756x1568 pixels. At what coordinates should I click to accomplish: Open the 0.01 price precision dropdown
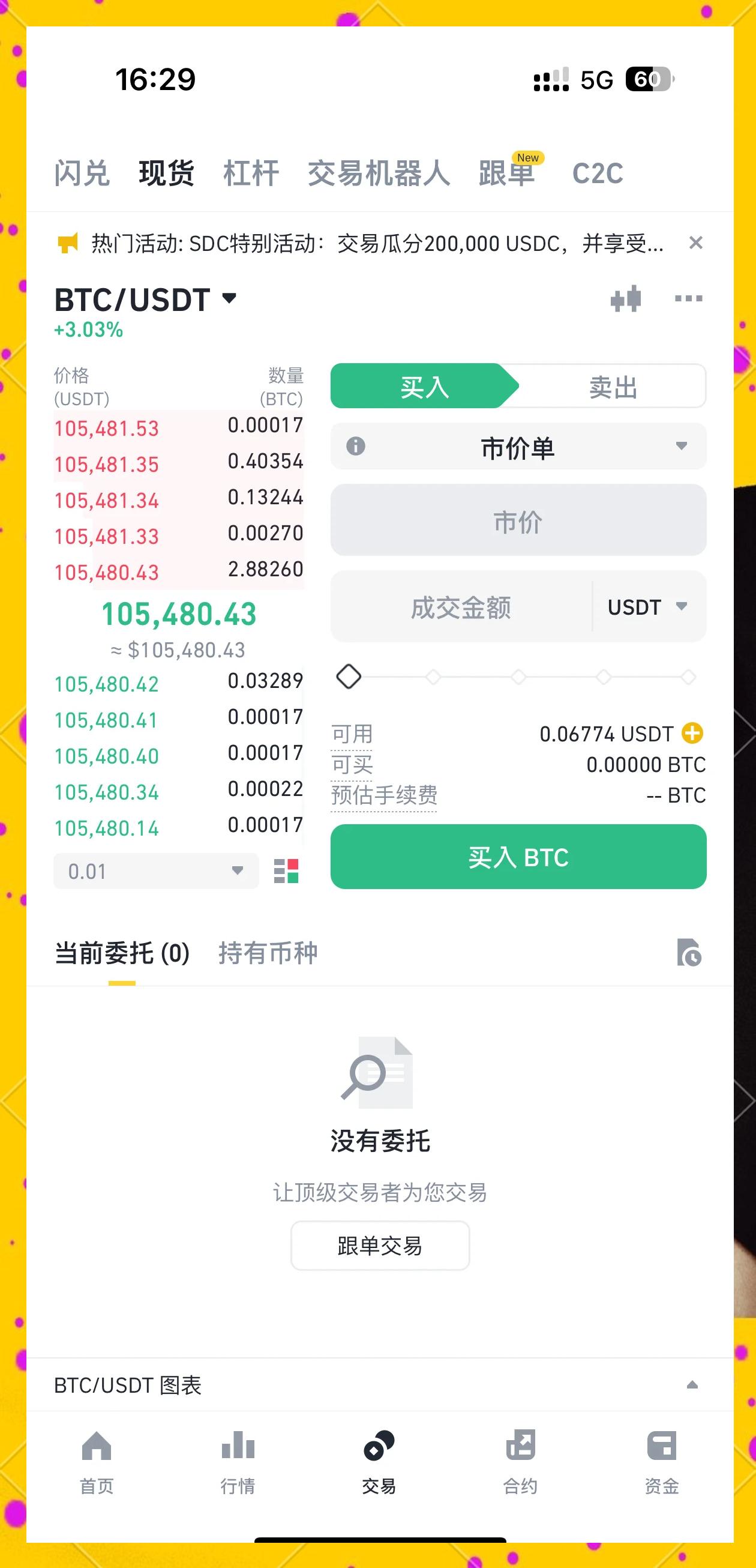(155, 870)
